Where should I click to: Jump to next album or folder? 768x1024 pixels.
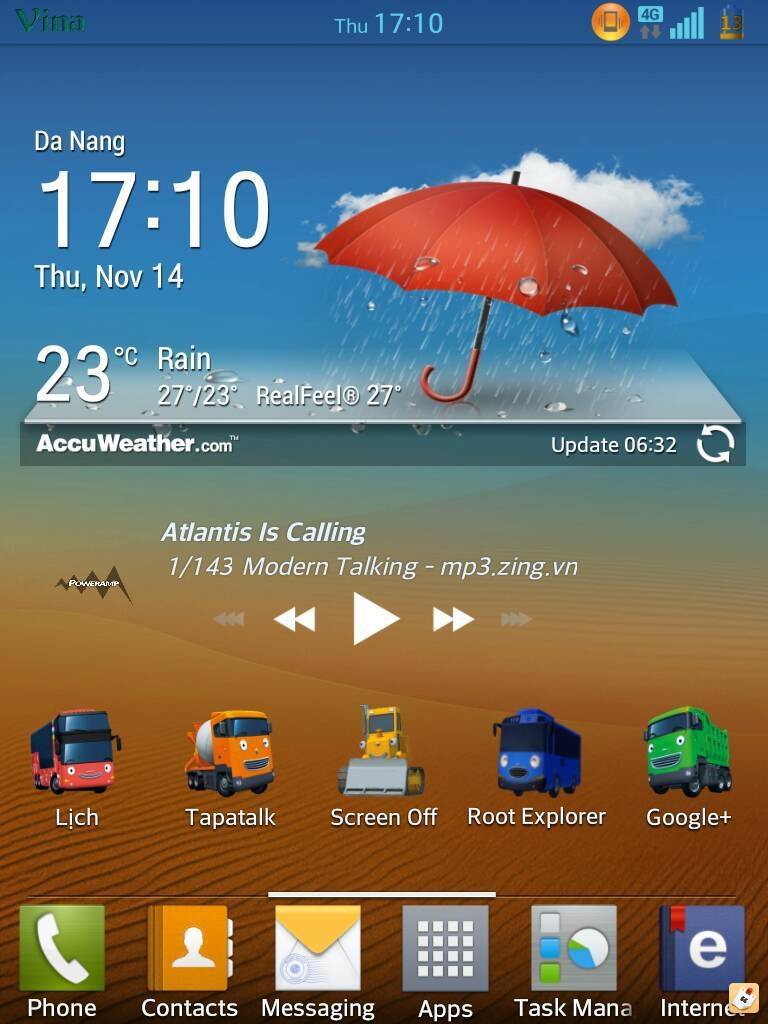click(x=515, y=620)
